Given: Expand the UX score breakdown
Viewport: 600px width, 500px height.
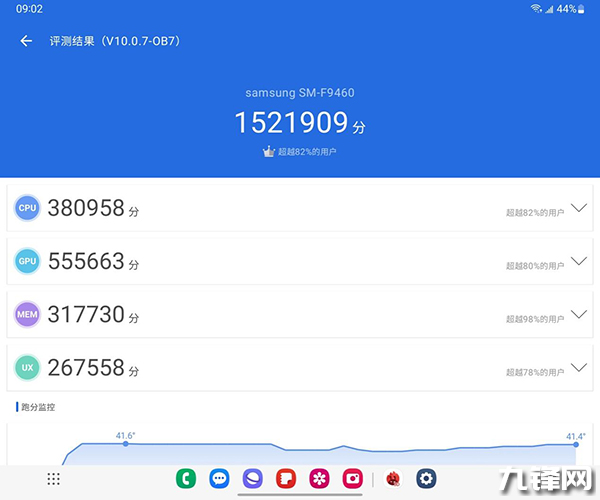Looking at the screenshot, I should click(x=579, y=367).
